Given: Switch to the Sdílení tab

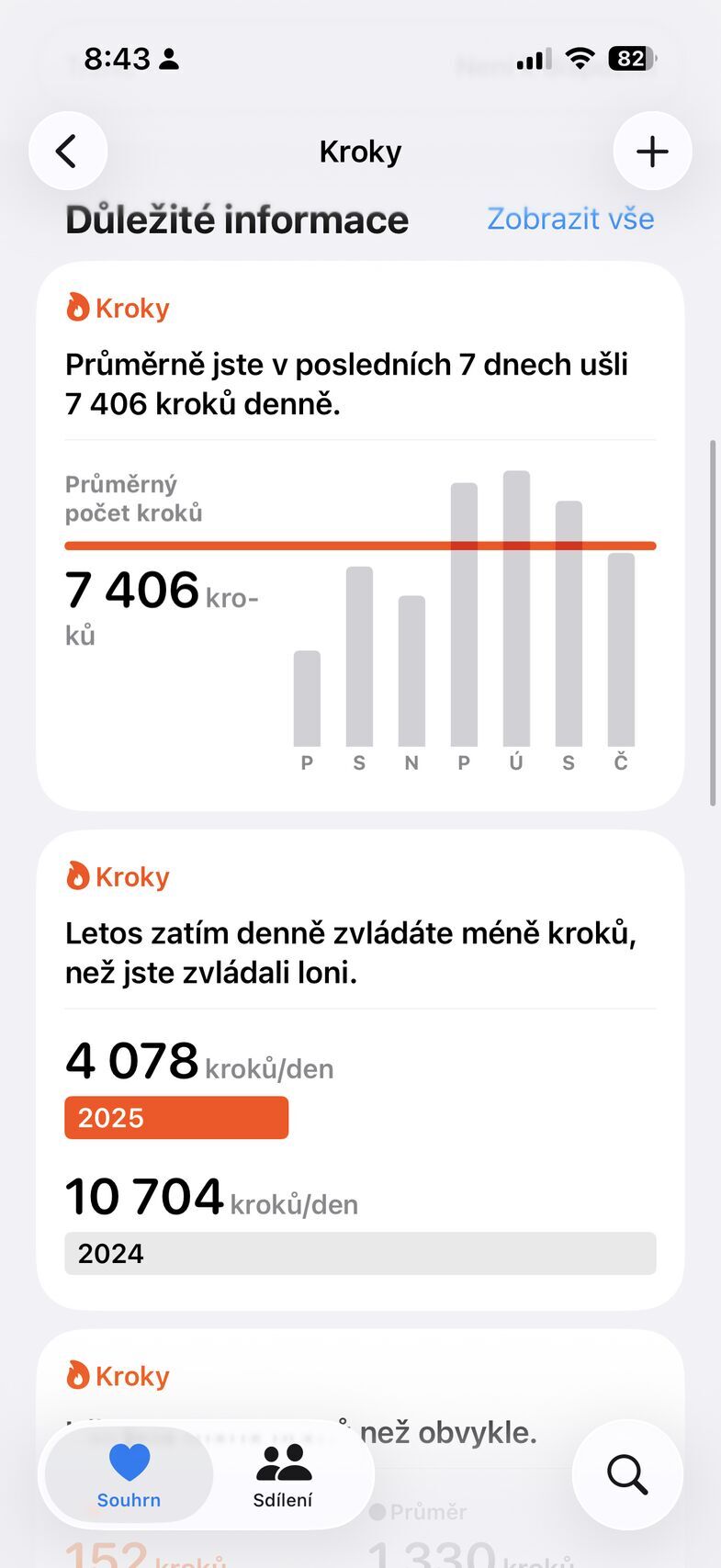Looking at the screenshot, I should point(283,1475).
